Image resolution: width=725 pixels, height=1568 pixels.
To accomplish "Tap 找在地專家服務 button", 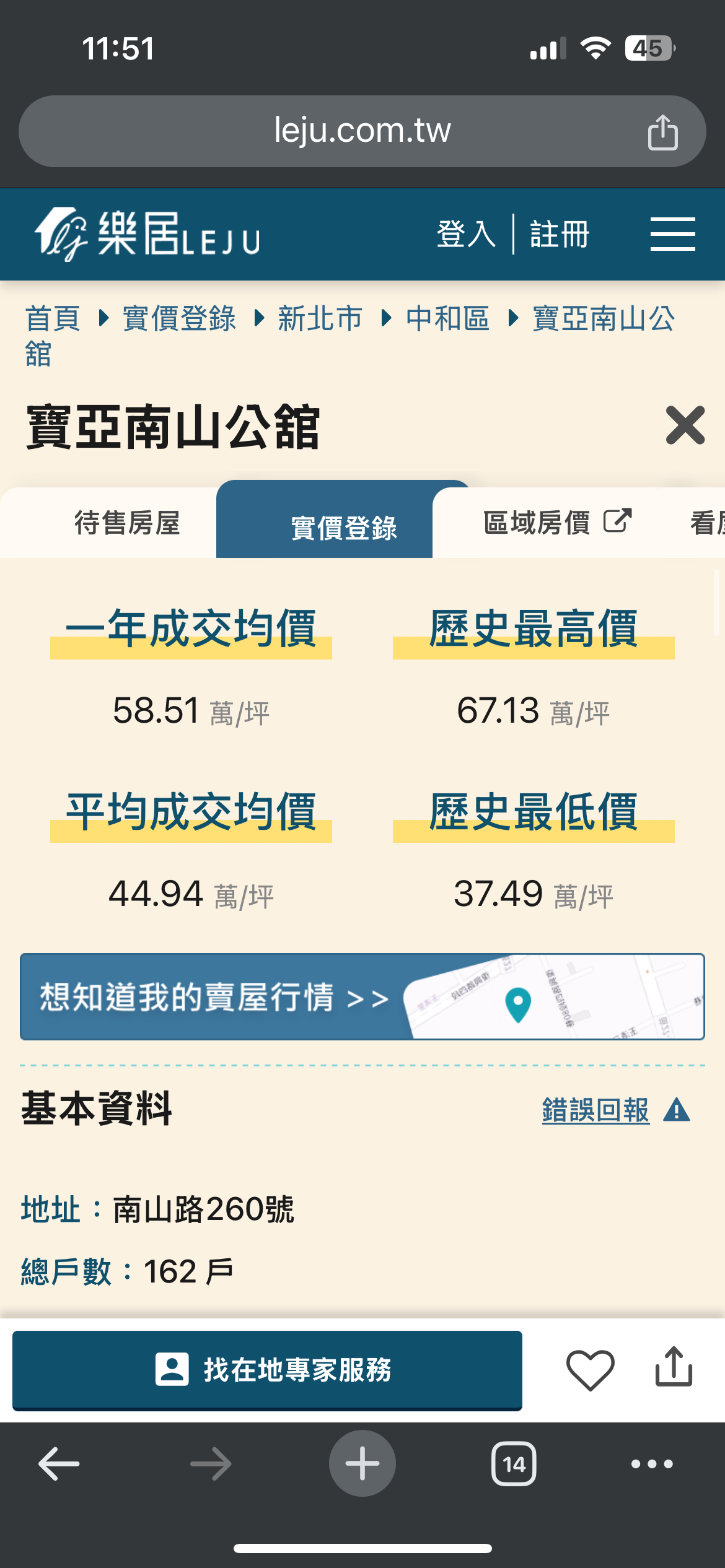I will click(267, 1370).
